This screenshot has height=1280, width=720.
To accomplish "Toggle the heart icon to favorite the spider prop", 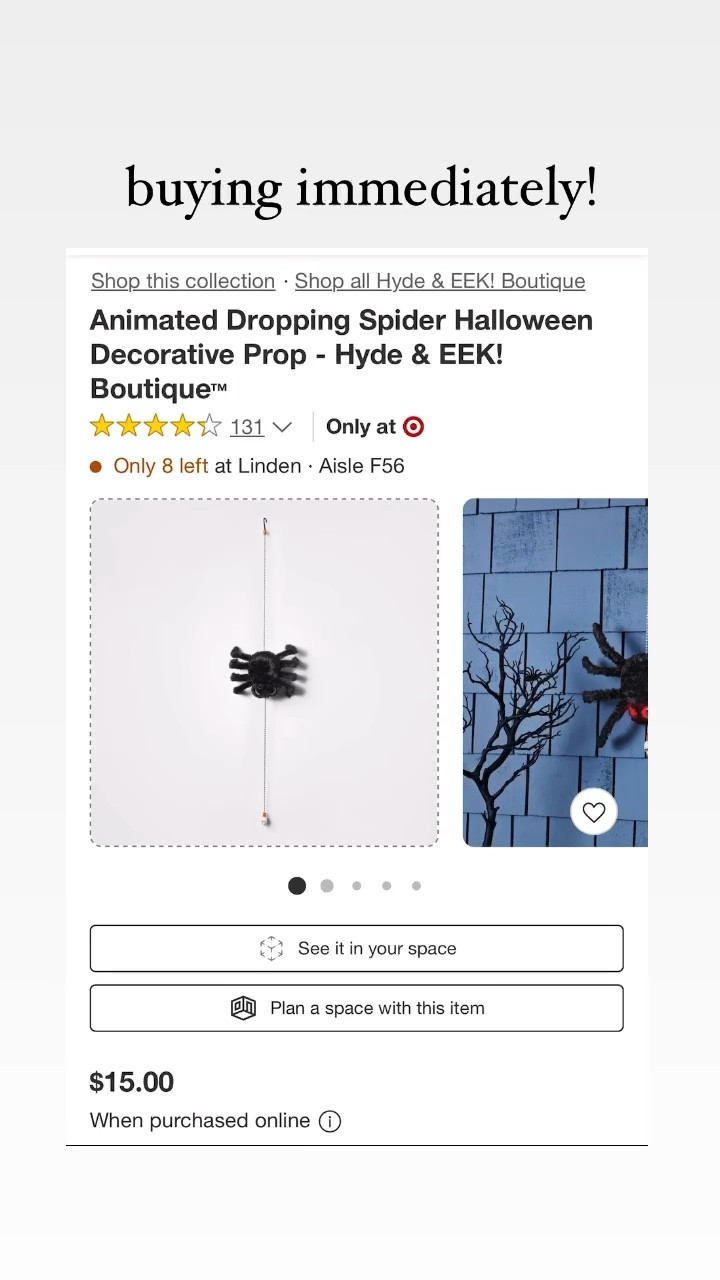I will [x=594, y=812].
